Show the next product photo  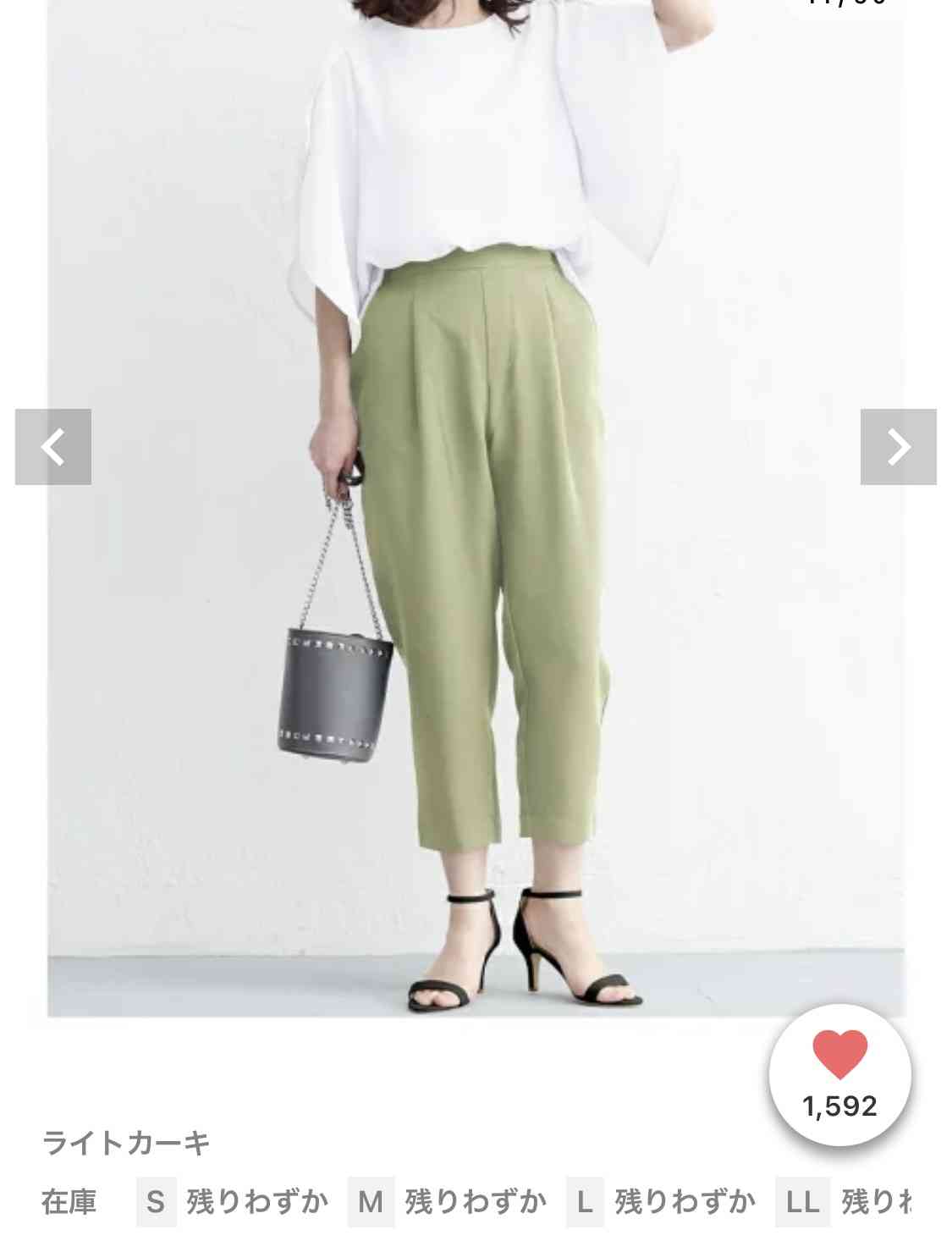click(898, 447)
